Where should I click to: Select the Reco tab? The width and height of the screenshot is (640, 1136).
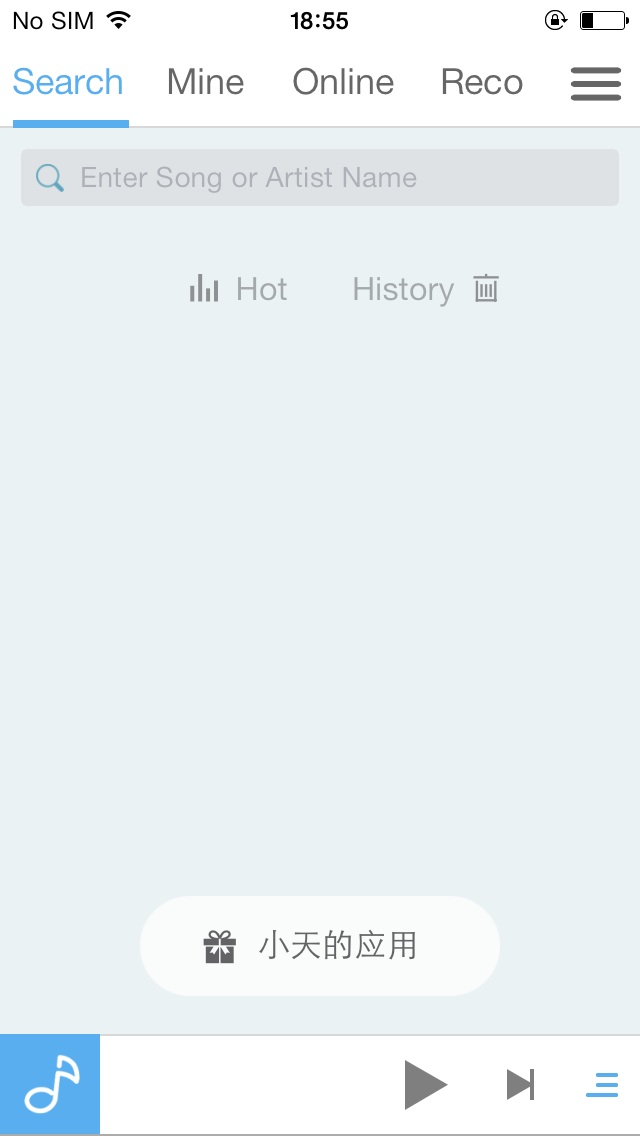click(x=482, y=82)
